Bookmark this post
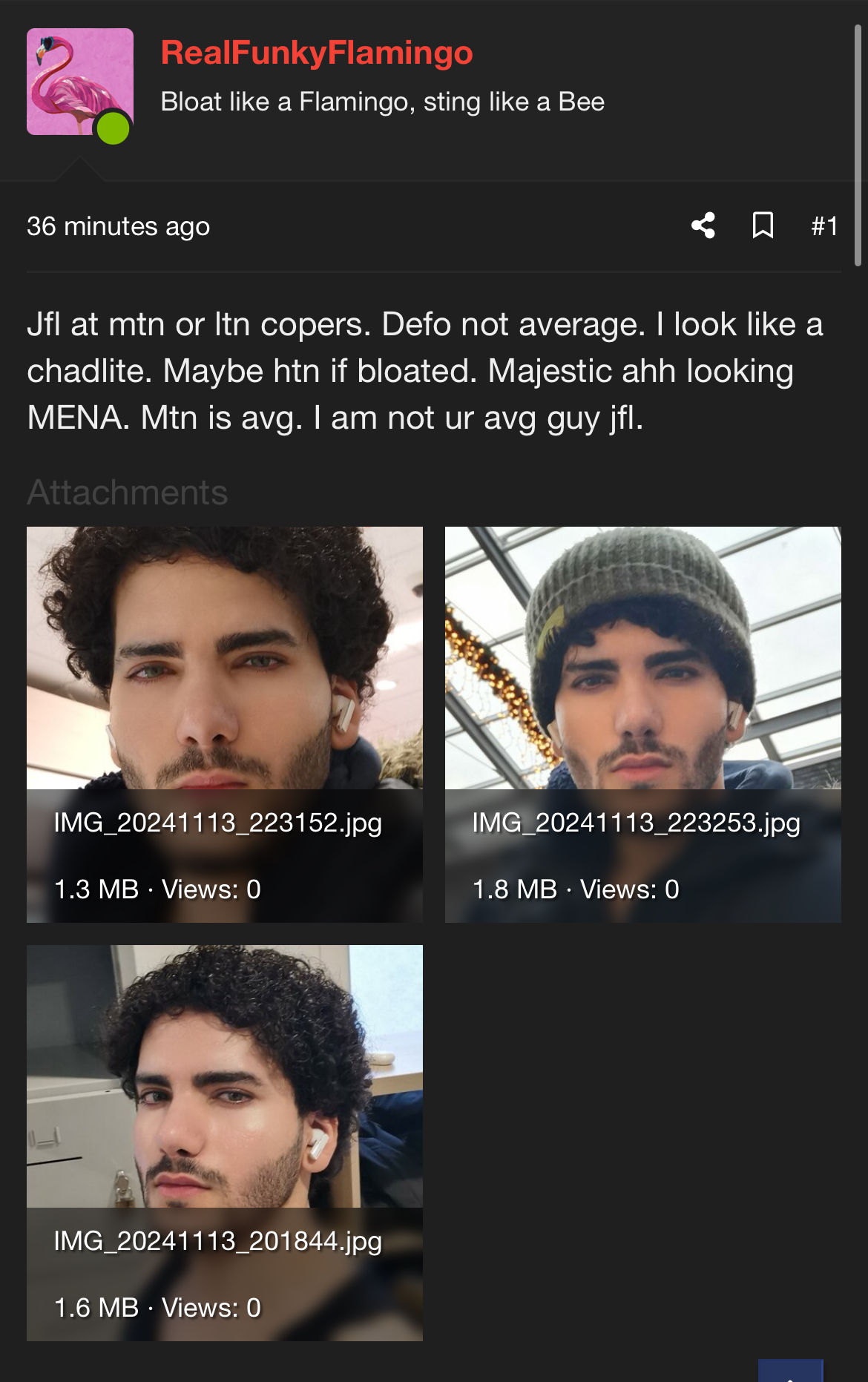Viewport: 868px width, 1382px height. (x=763, y=226)
